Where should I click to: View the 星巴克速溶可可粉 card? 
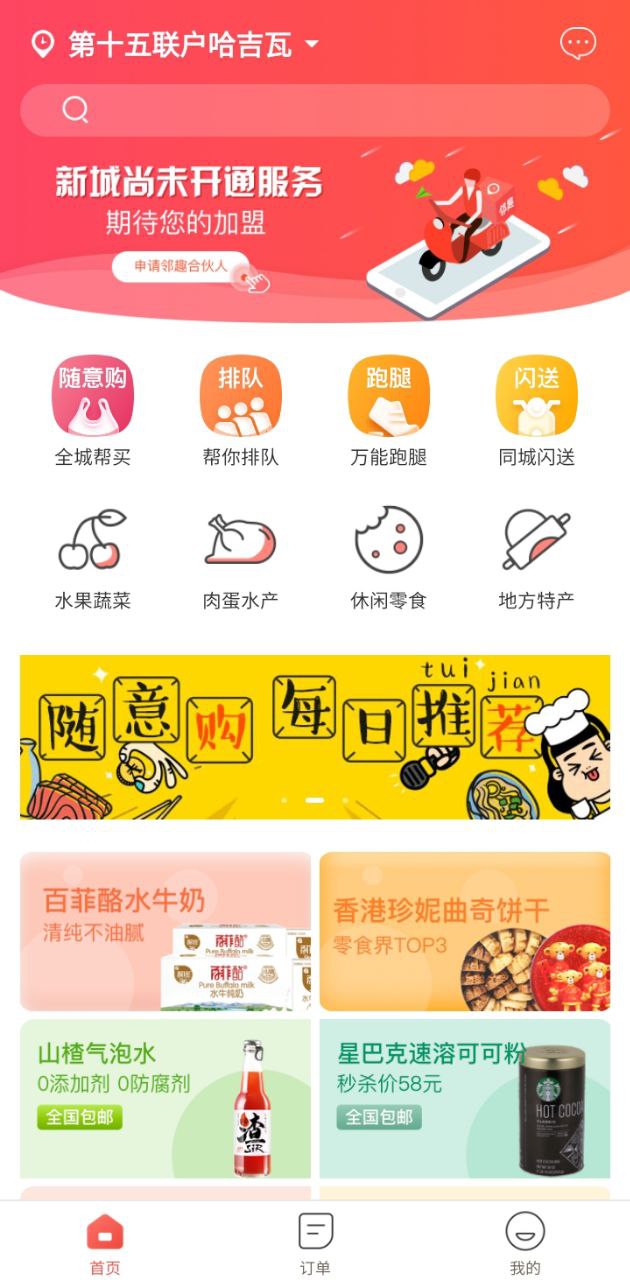point(464,1098)
